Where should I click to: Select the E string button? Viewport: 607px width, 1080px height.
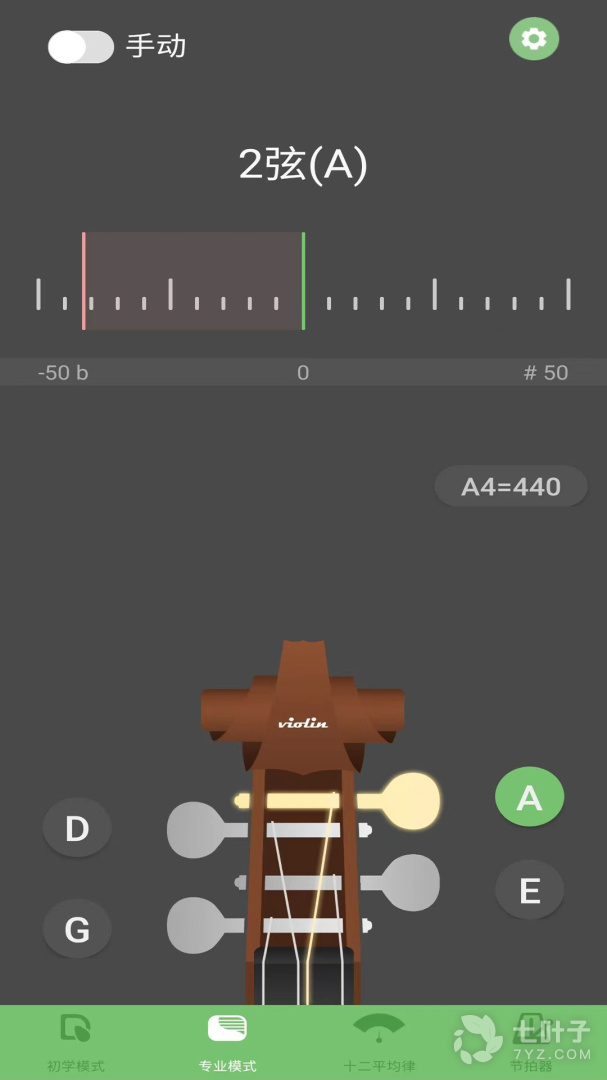[x=529, y=889]
